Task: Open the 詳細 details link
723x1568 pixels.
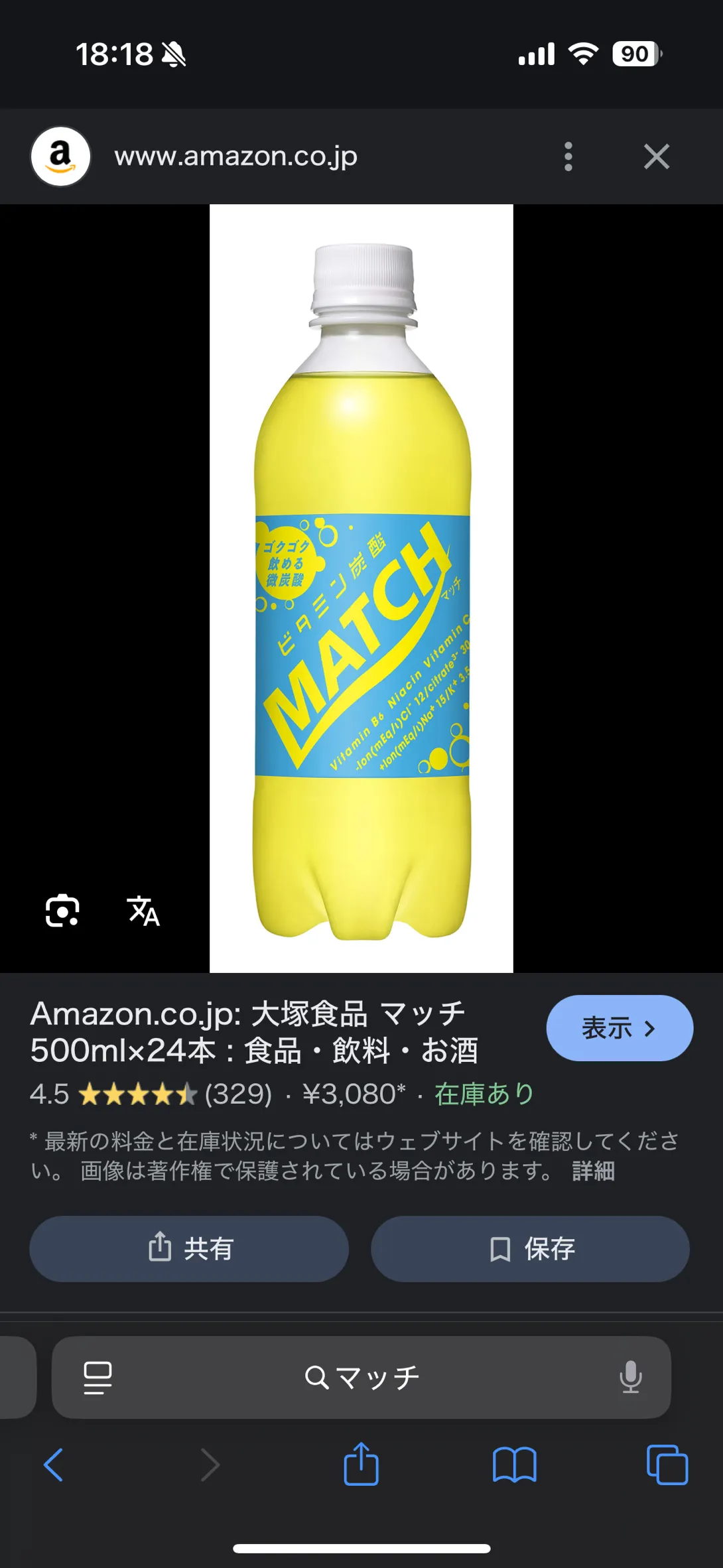Action: (x=593, y=1171)
